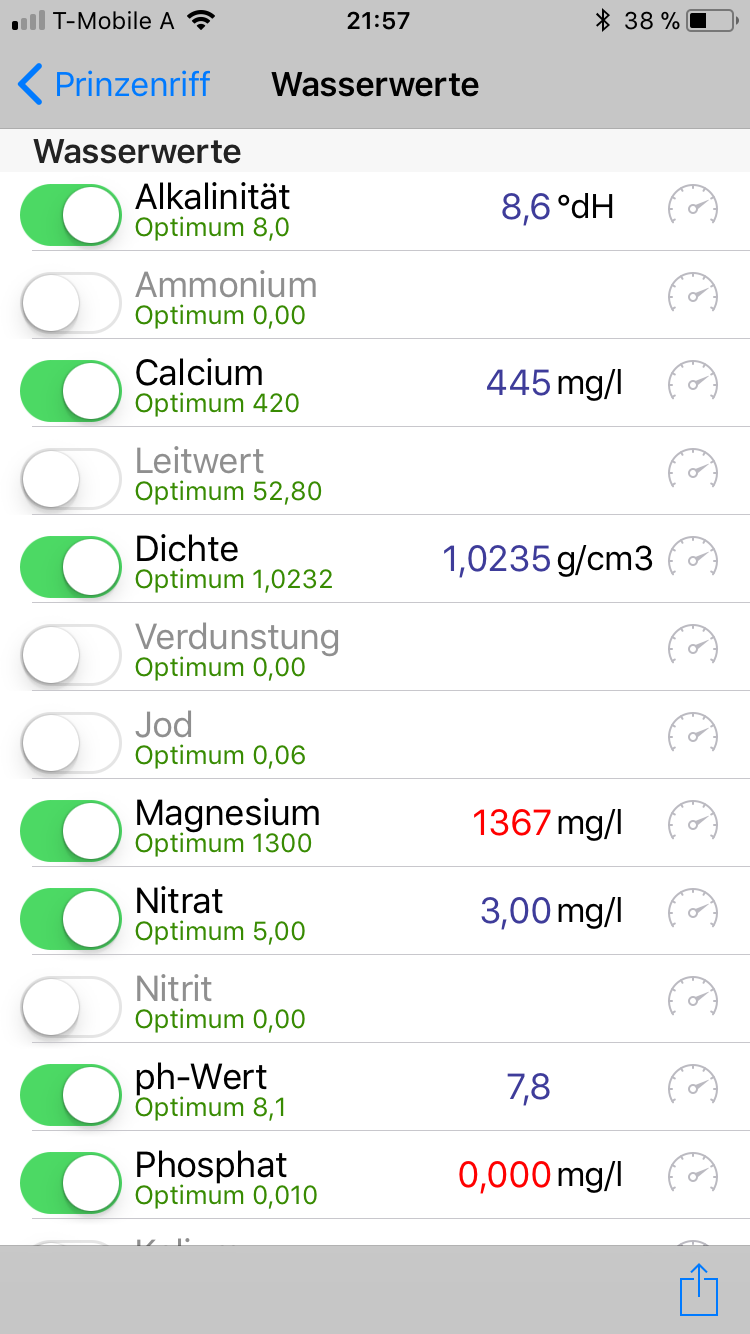Screen dimensions: 750x1334
Task: Open the Phosphat gauge icon
Action: (693, 1175)
